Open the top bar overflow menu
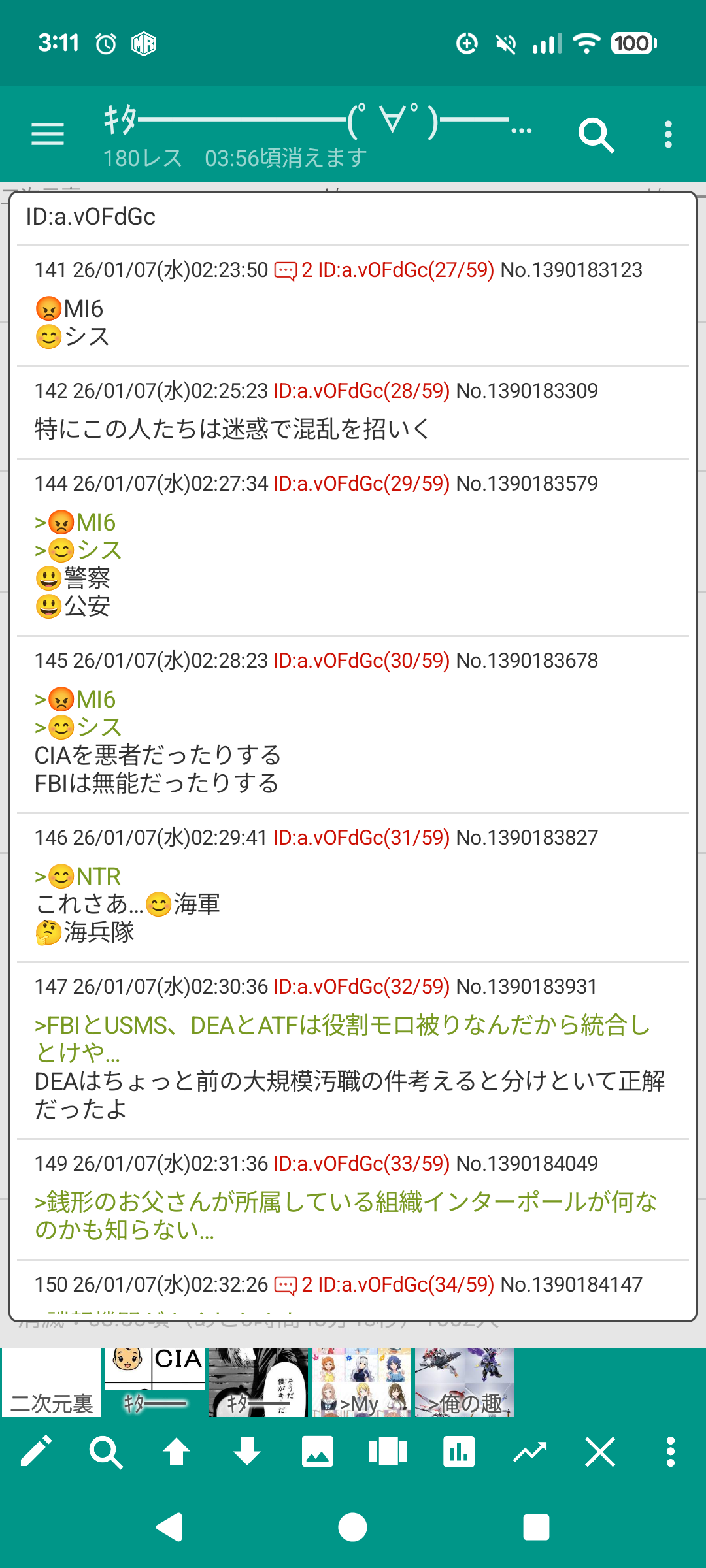The width and height of the screenshot is (706, 1568). pos(667,135)
